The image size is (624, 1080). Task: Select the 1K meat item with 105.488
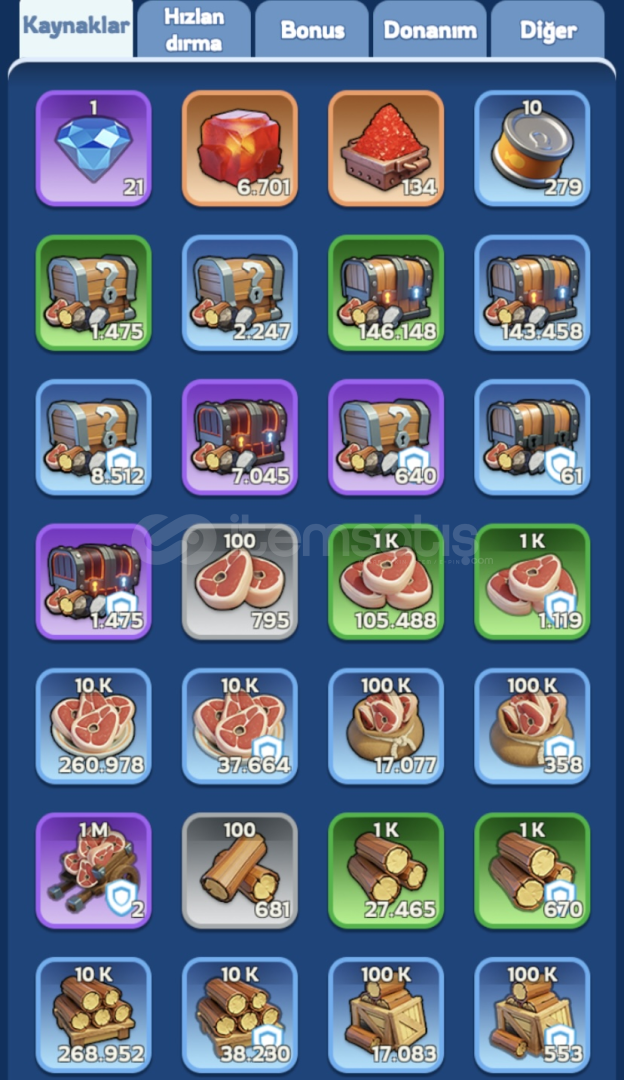pyautogui.click(x=386, y=582)
